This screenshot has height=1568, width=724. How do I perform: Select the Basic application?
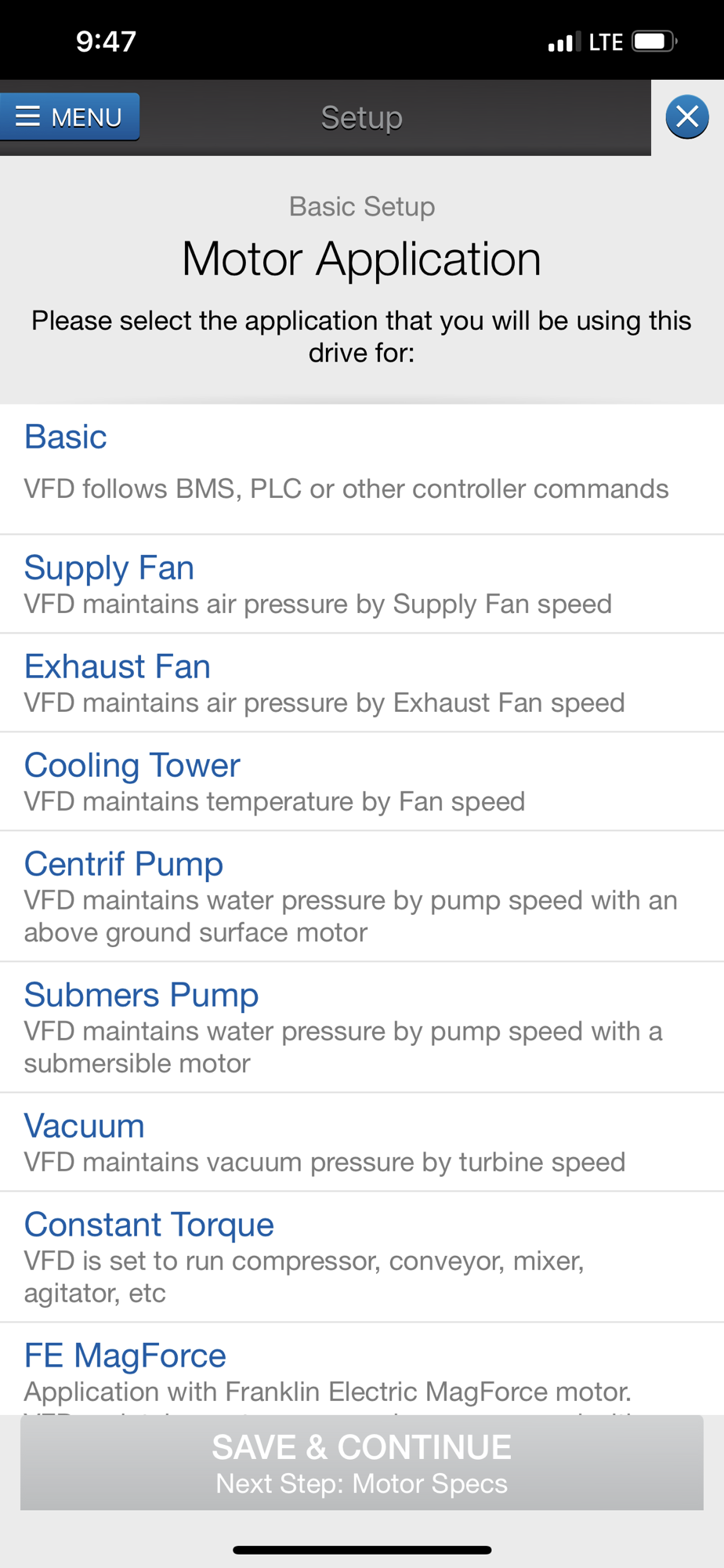point(362,470)
